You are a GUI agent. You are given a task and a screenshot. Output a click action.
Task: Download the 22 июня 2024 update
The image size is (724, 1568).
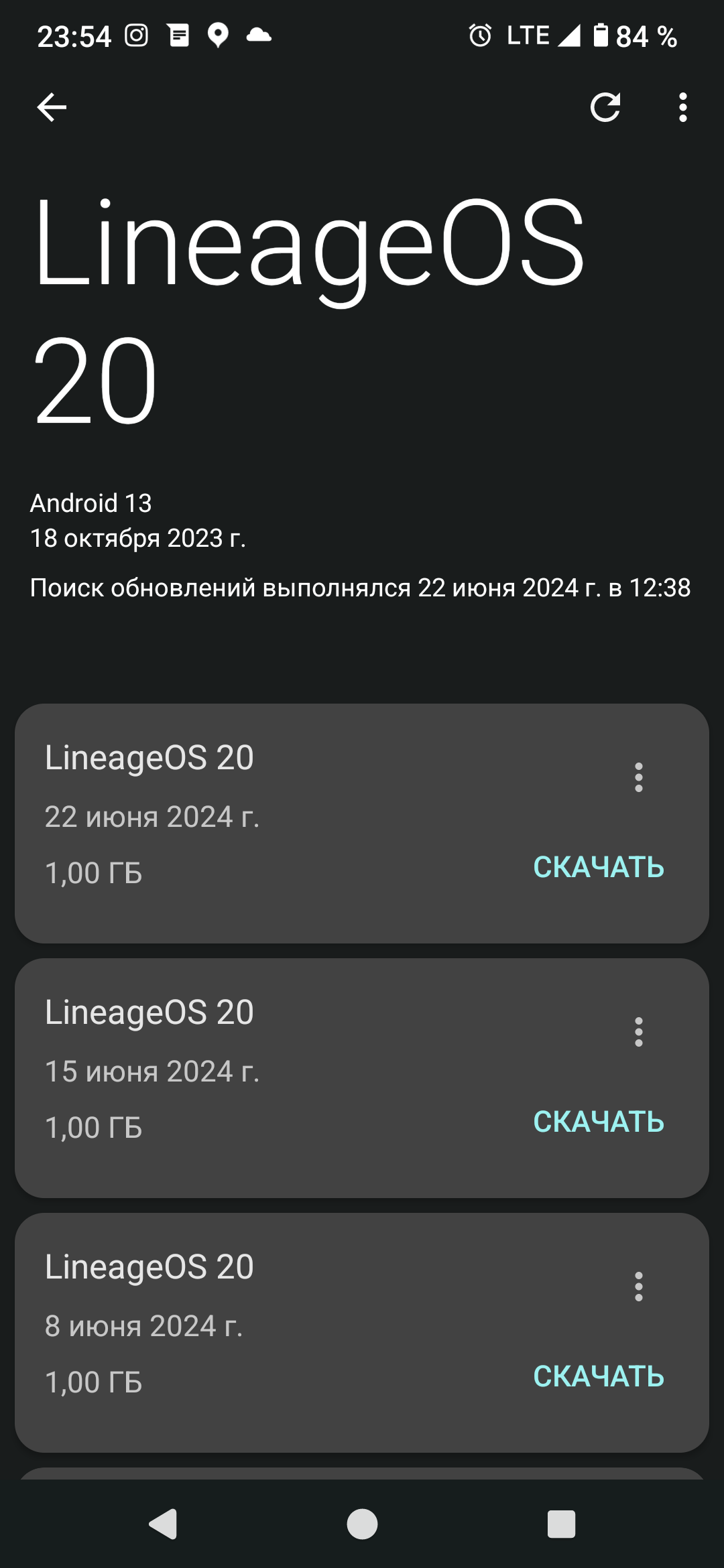coord(598,867)
